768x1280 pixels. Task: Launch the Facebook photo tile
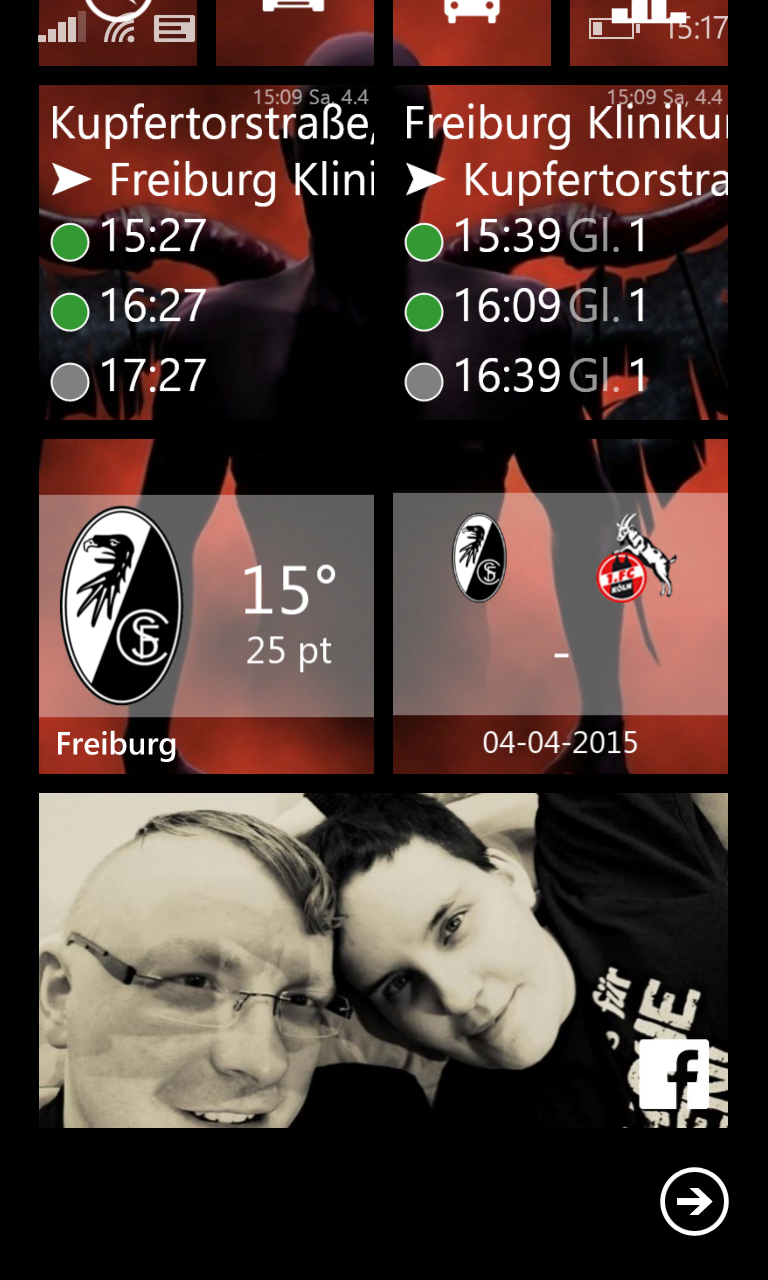point(383,960)
